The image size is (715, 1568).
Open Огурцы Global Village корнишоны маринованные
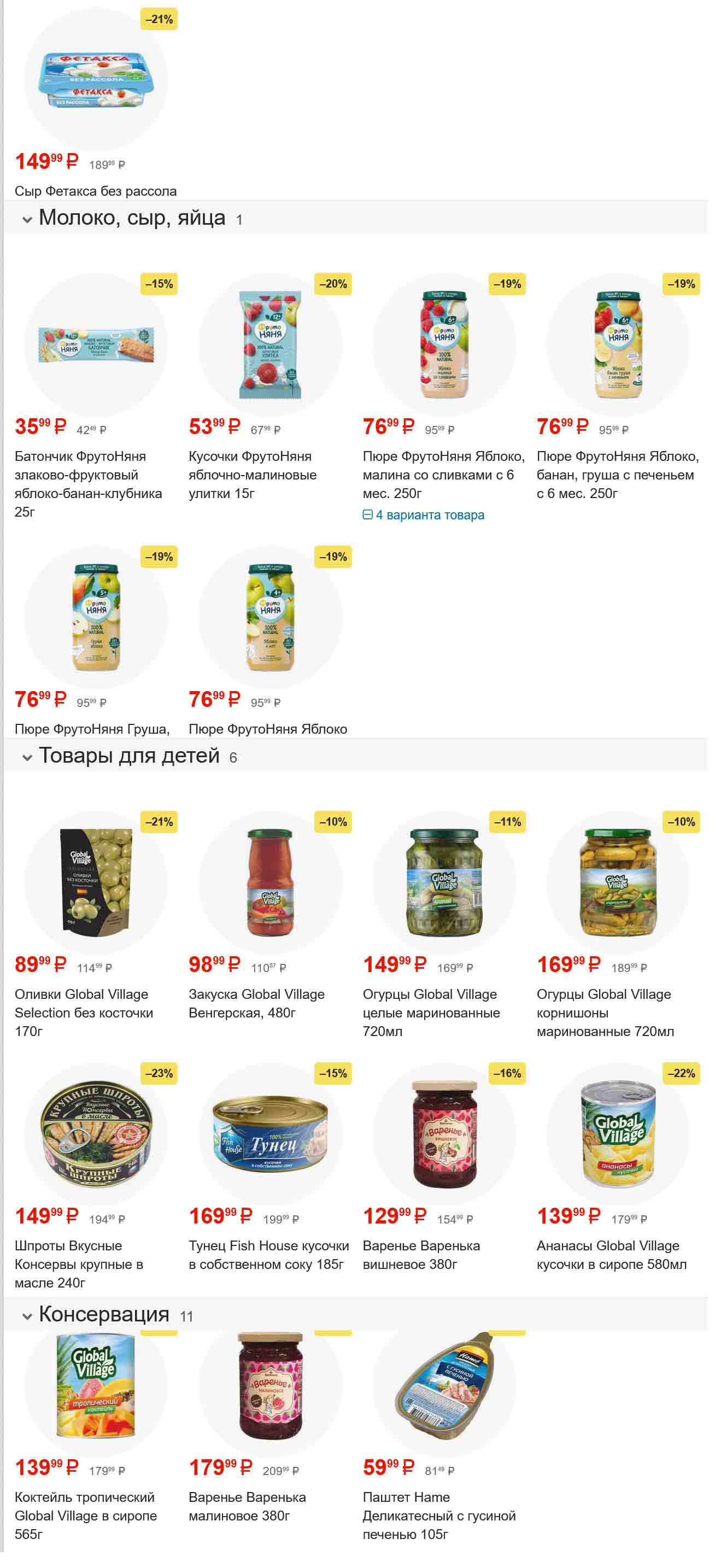[x=605, y=1013]
